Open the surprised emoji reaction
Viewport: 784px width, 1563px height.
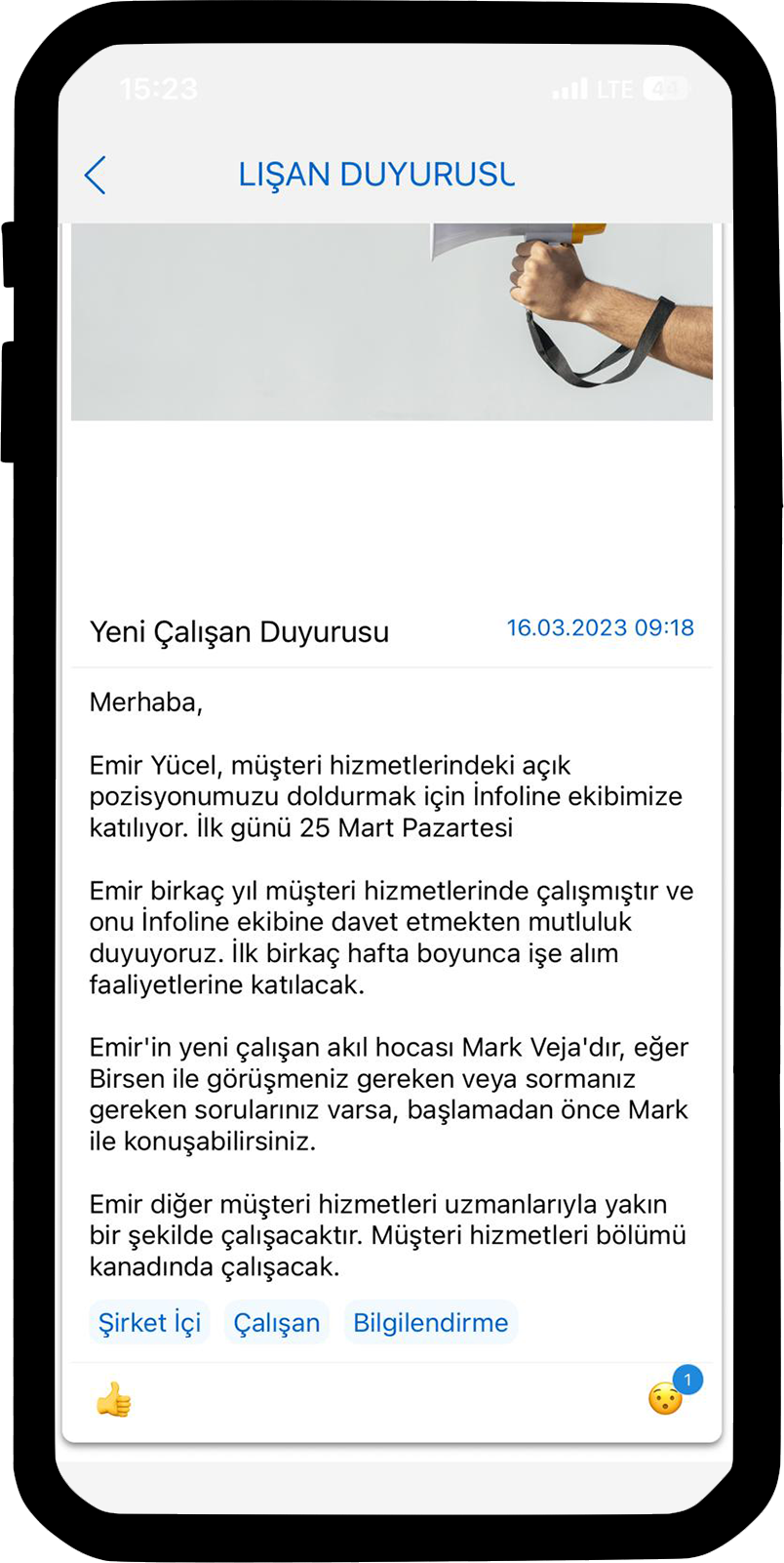click(666, 1399)
